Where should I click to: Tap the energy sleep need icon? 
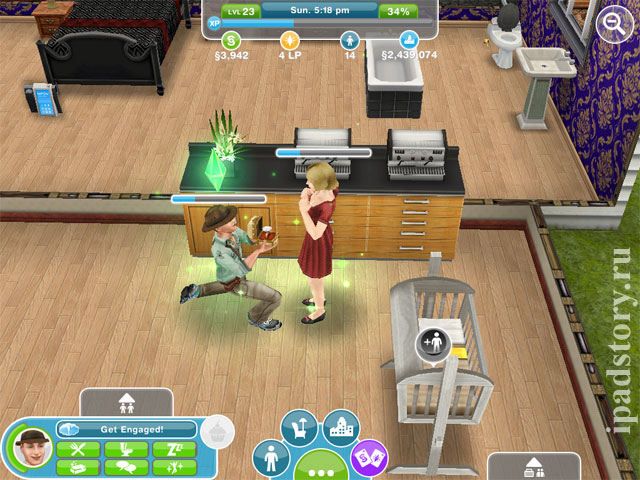coord(174,449)
